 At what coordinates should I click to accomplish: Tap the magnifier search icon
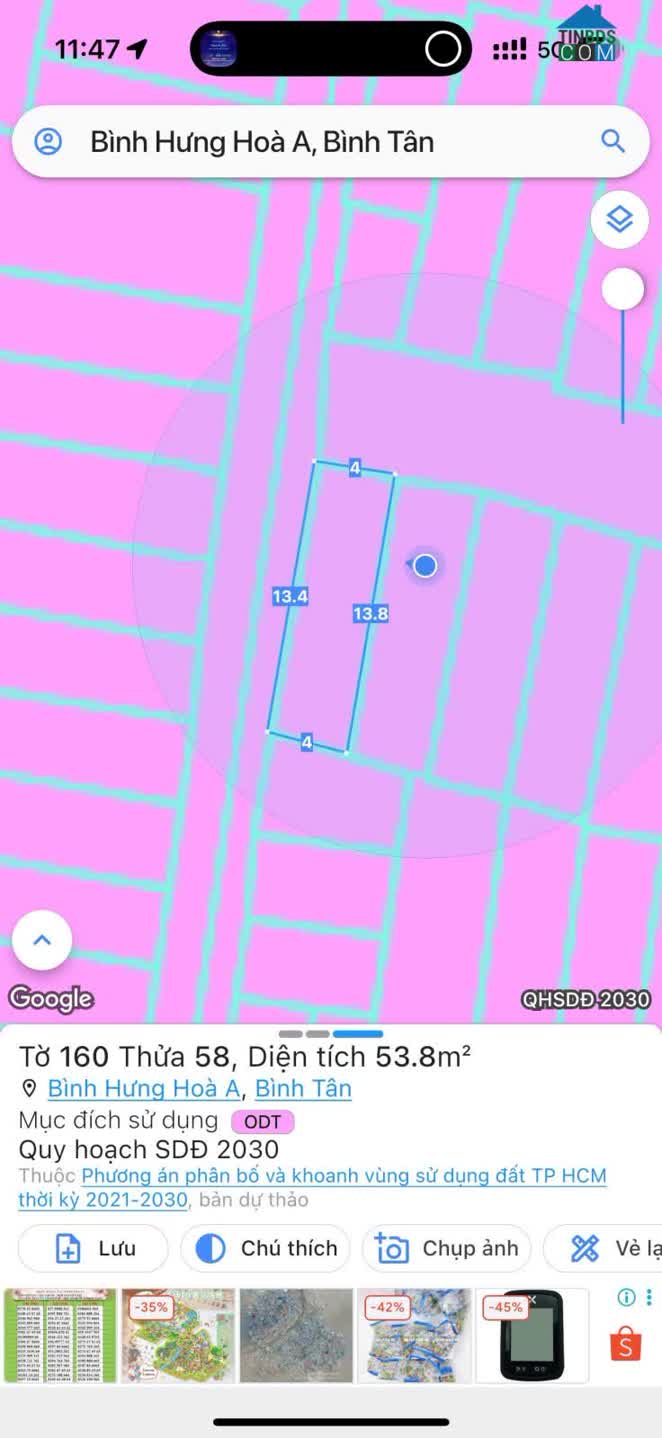(613, 141)
